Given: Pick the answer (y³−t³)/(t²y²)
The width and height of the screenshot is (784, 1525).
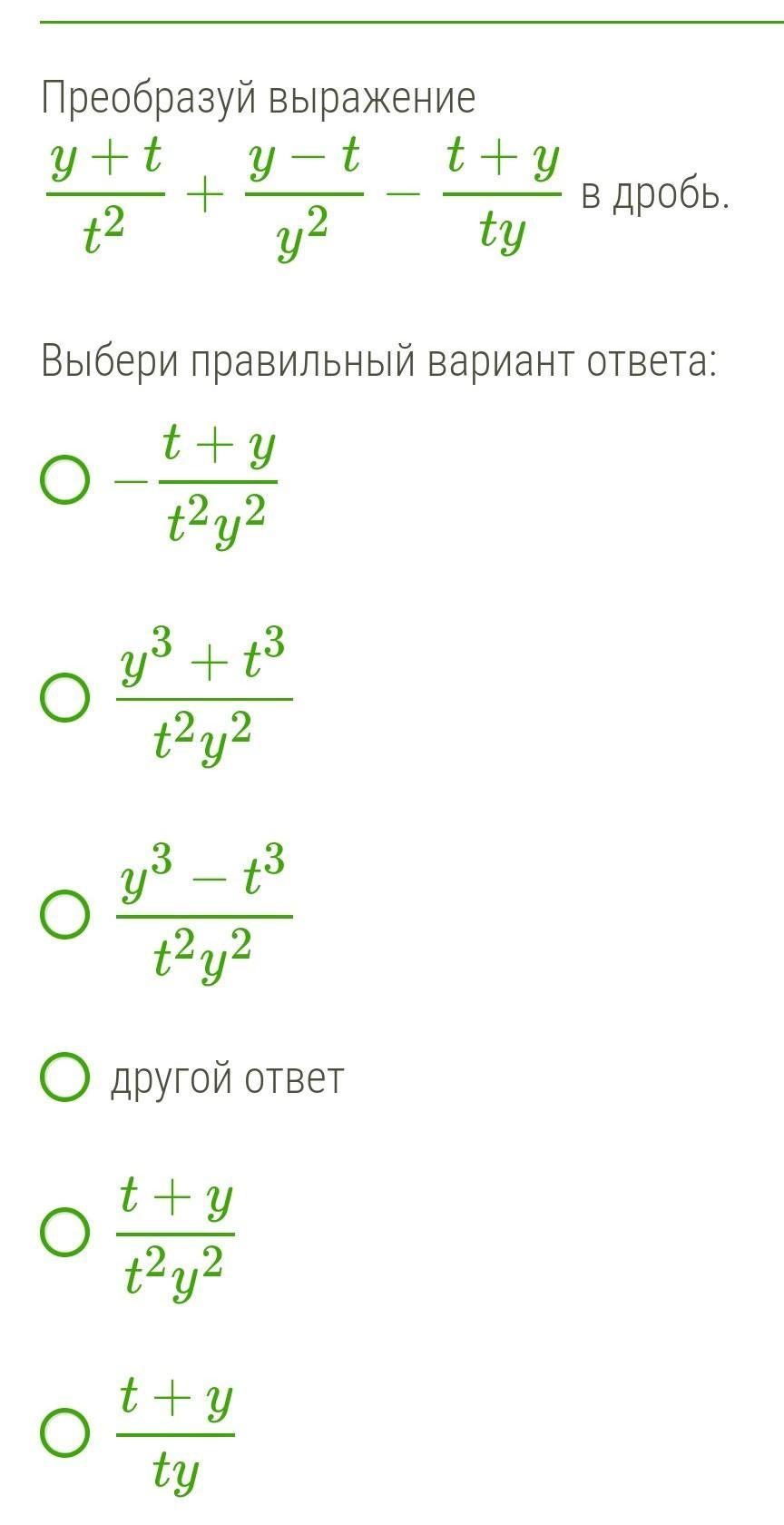Looking at the screenshot, I should point(65,915).
